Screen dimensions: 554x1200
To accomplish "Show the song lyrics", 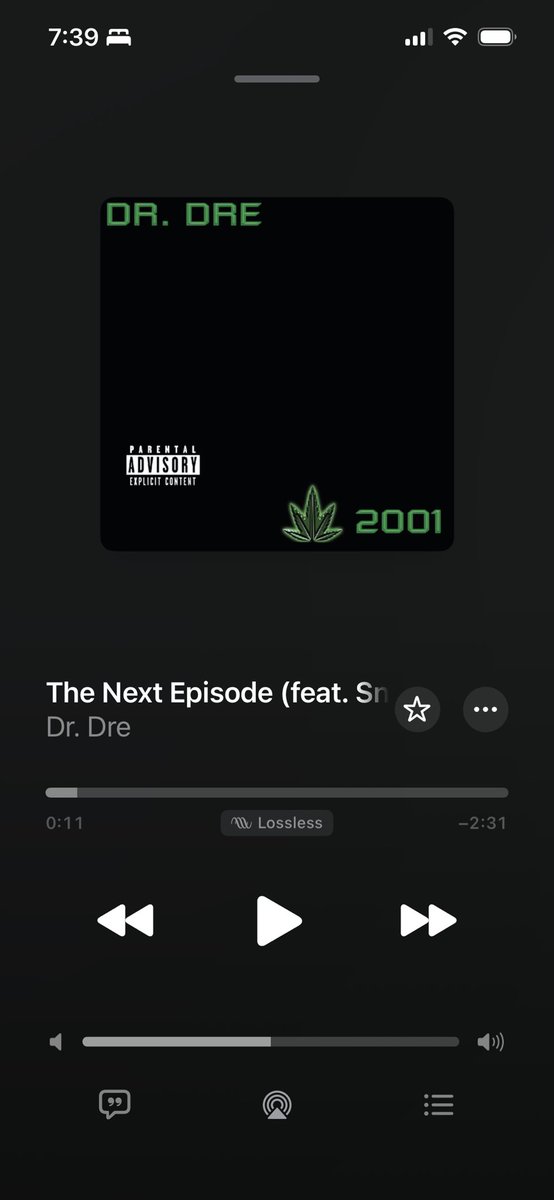I will pyautogui.click(x=115, y=1104).
